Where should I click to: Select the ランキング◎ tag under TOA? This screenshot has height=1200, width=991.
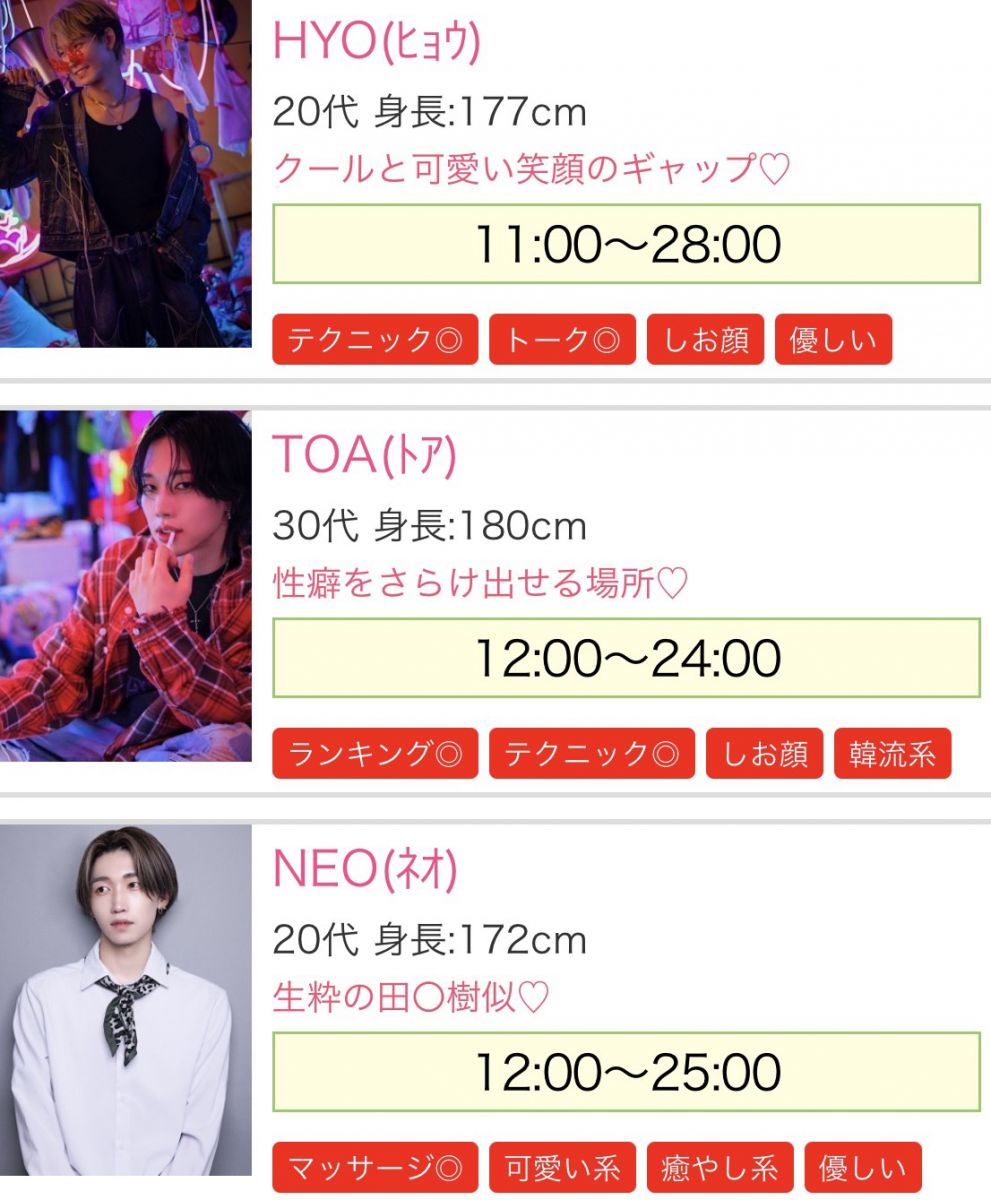pos(375,754)
